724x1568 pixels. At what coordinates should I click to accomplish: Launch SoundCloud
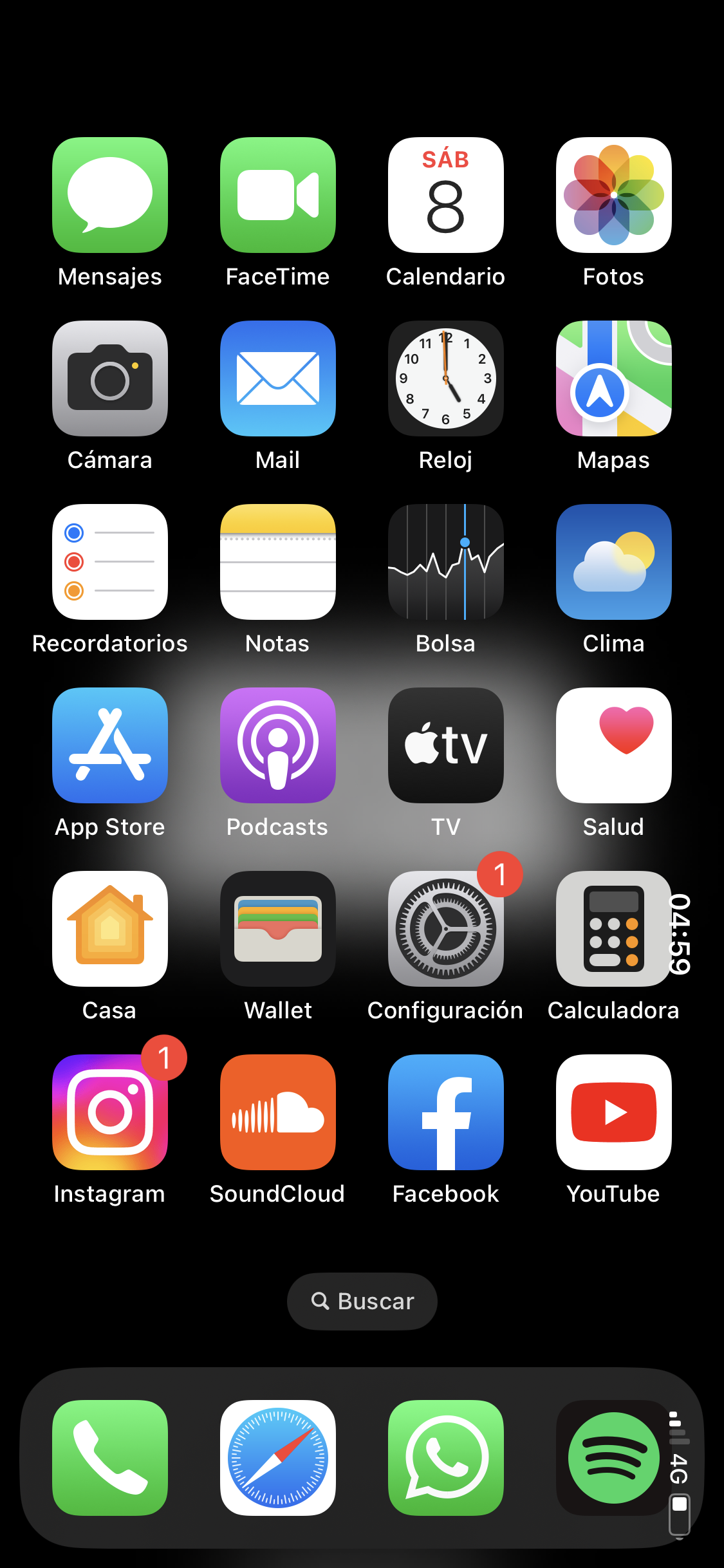pyautogui.click(x=278, y=1112)
